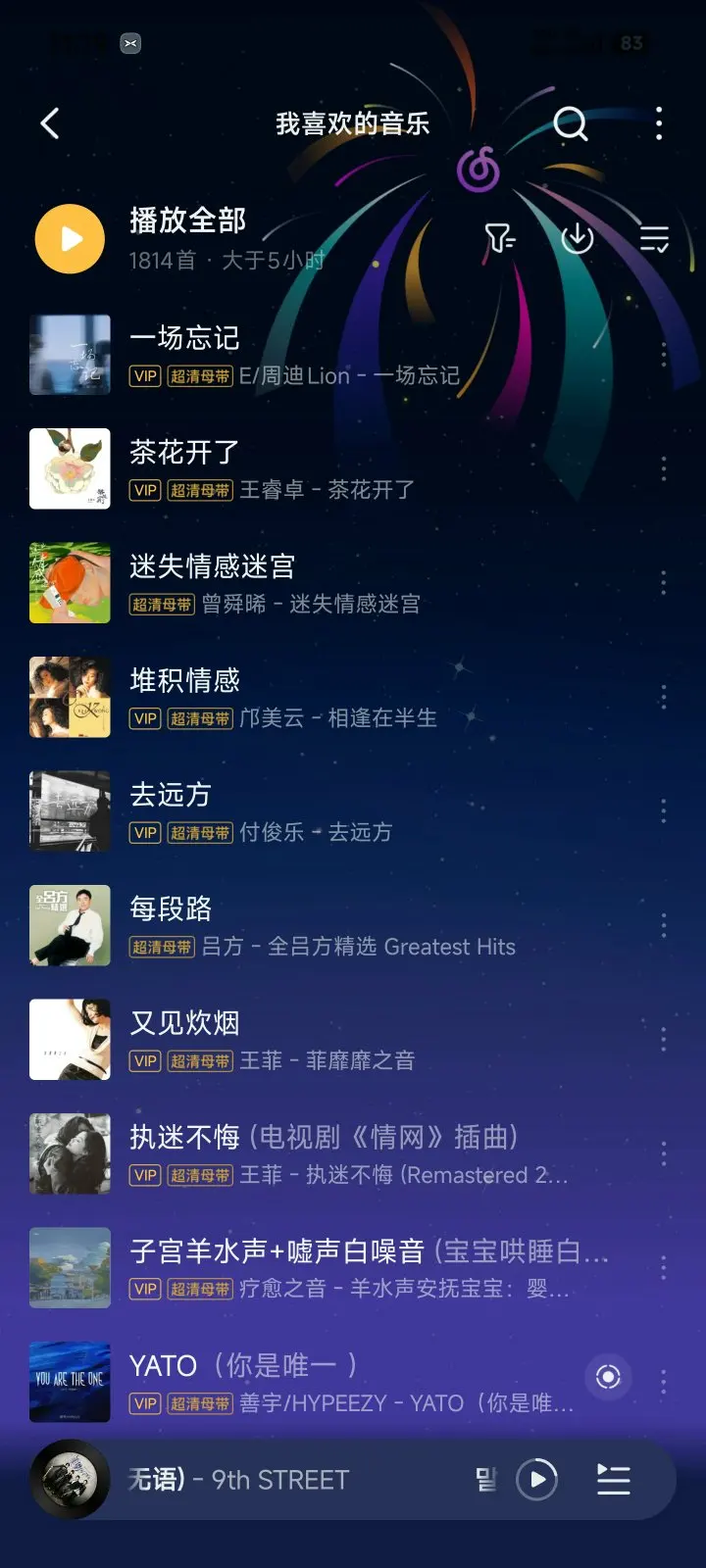Open more options for 子宫羊水声+嘘声白噪音
Screen dimensions: 706x1568
[x=664, y=1267]
